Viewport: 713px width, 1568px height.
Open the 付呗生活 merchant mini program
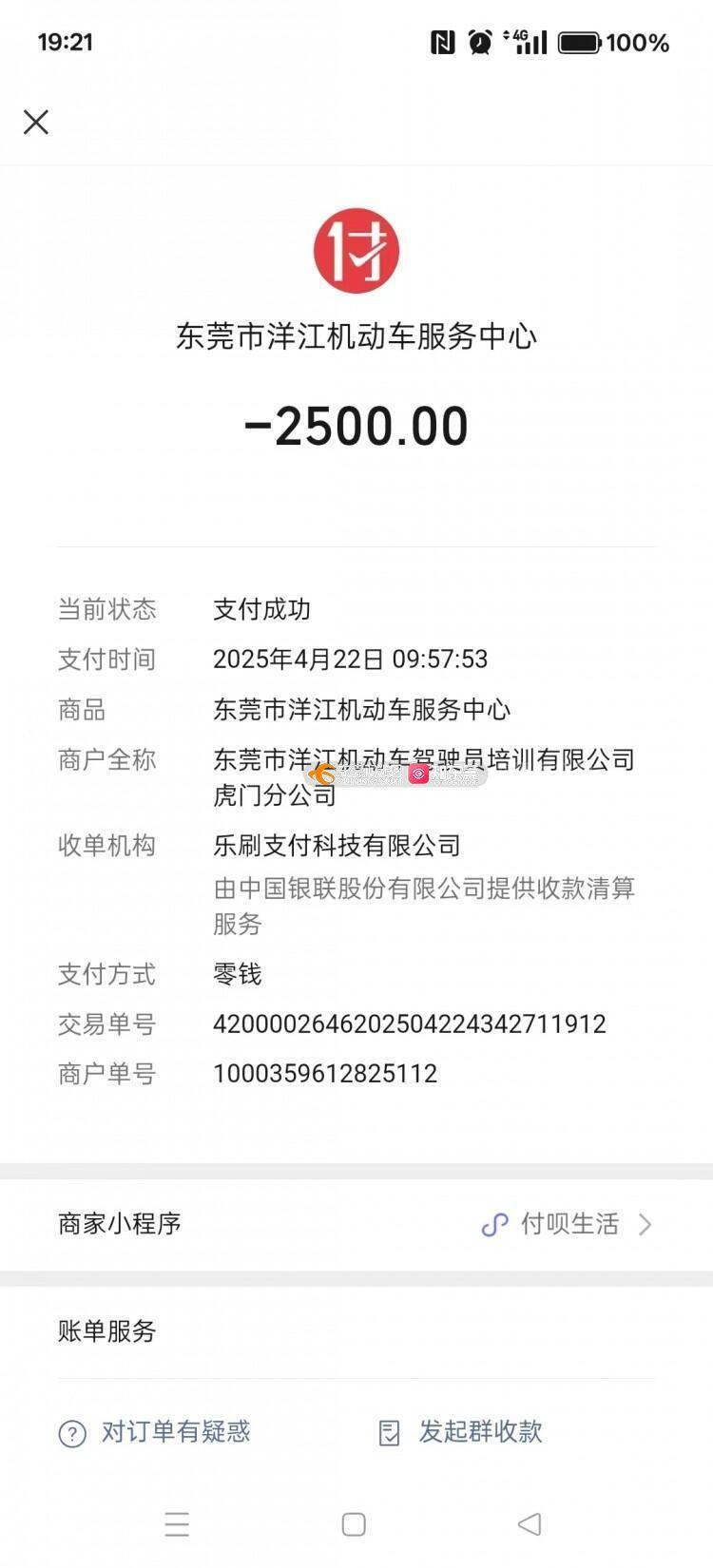pyautogui.click(x=356, y=1224)
